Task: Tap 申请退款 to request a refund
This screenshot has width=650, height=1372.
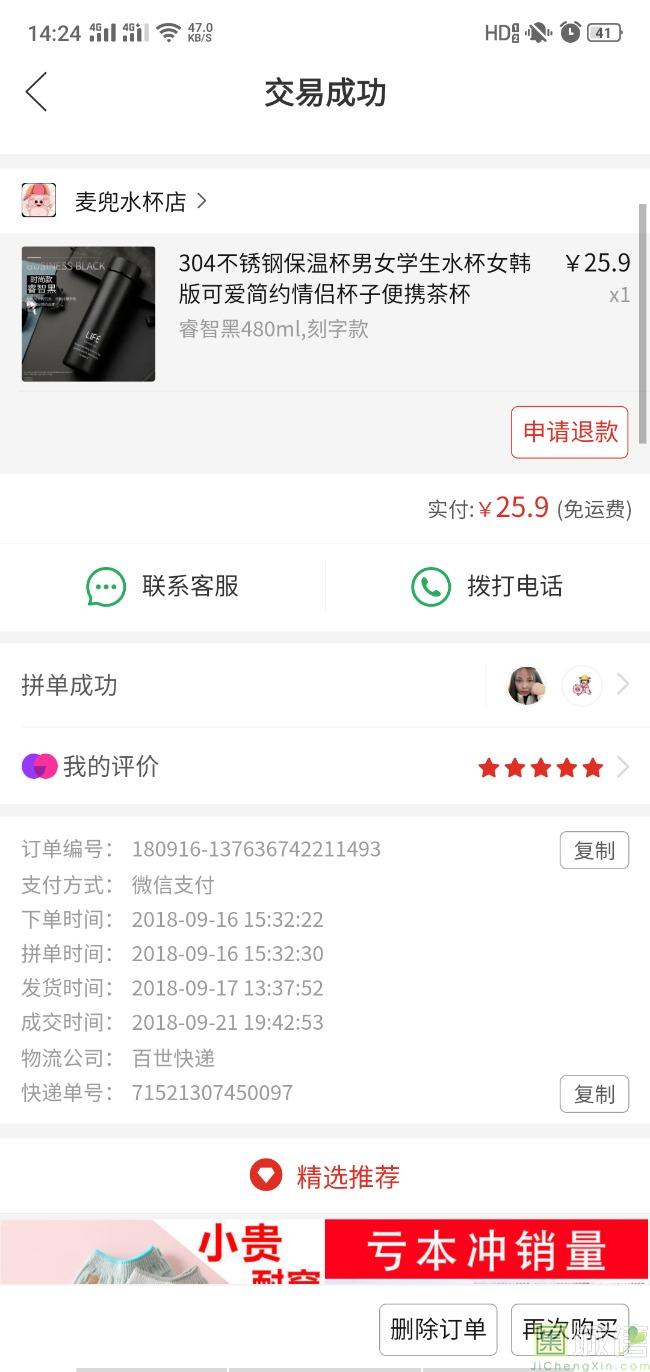Action: pyautogui.click(x=569, y=432)
